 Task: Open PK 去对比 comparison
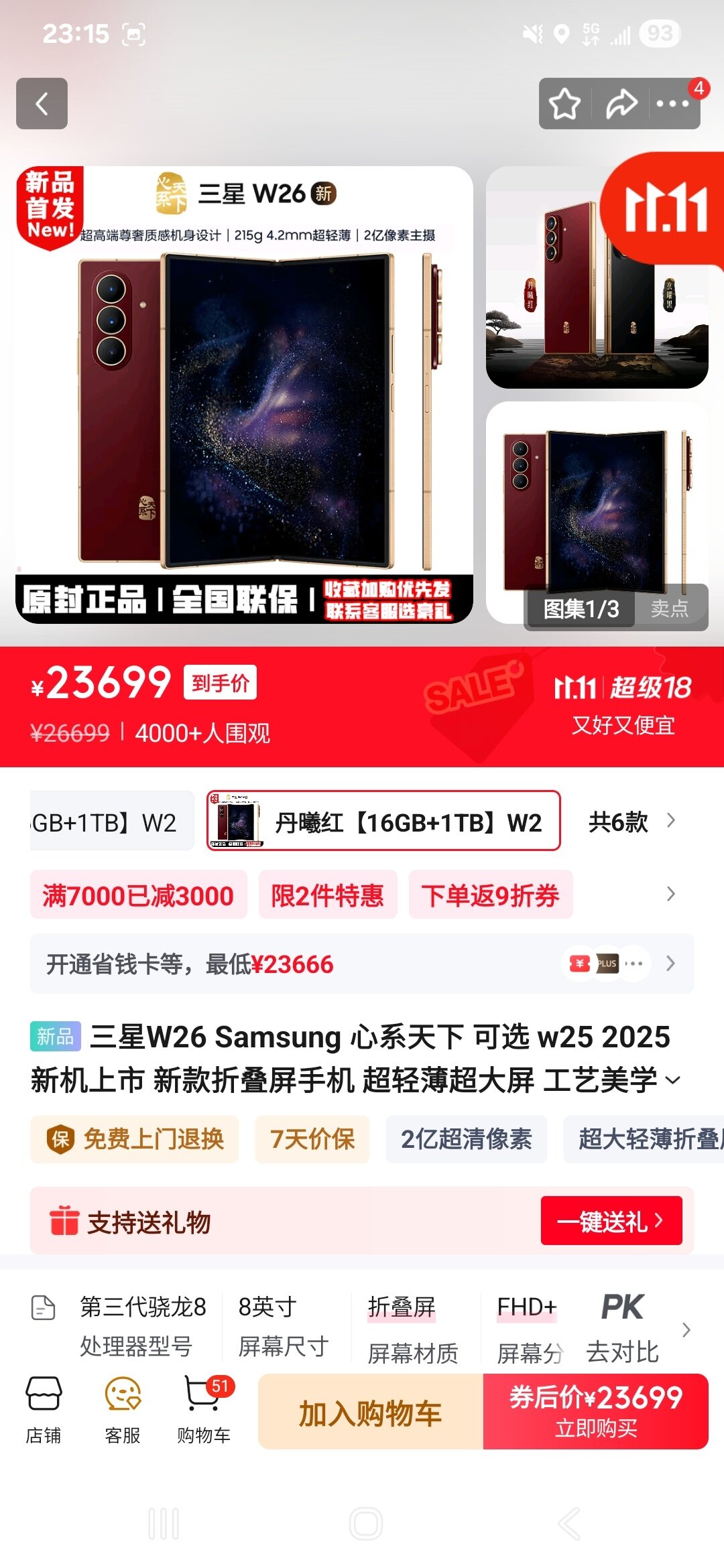[623, 1328]
